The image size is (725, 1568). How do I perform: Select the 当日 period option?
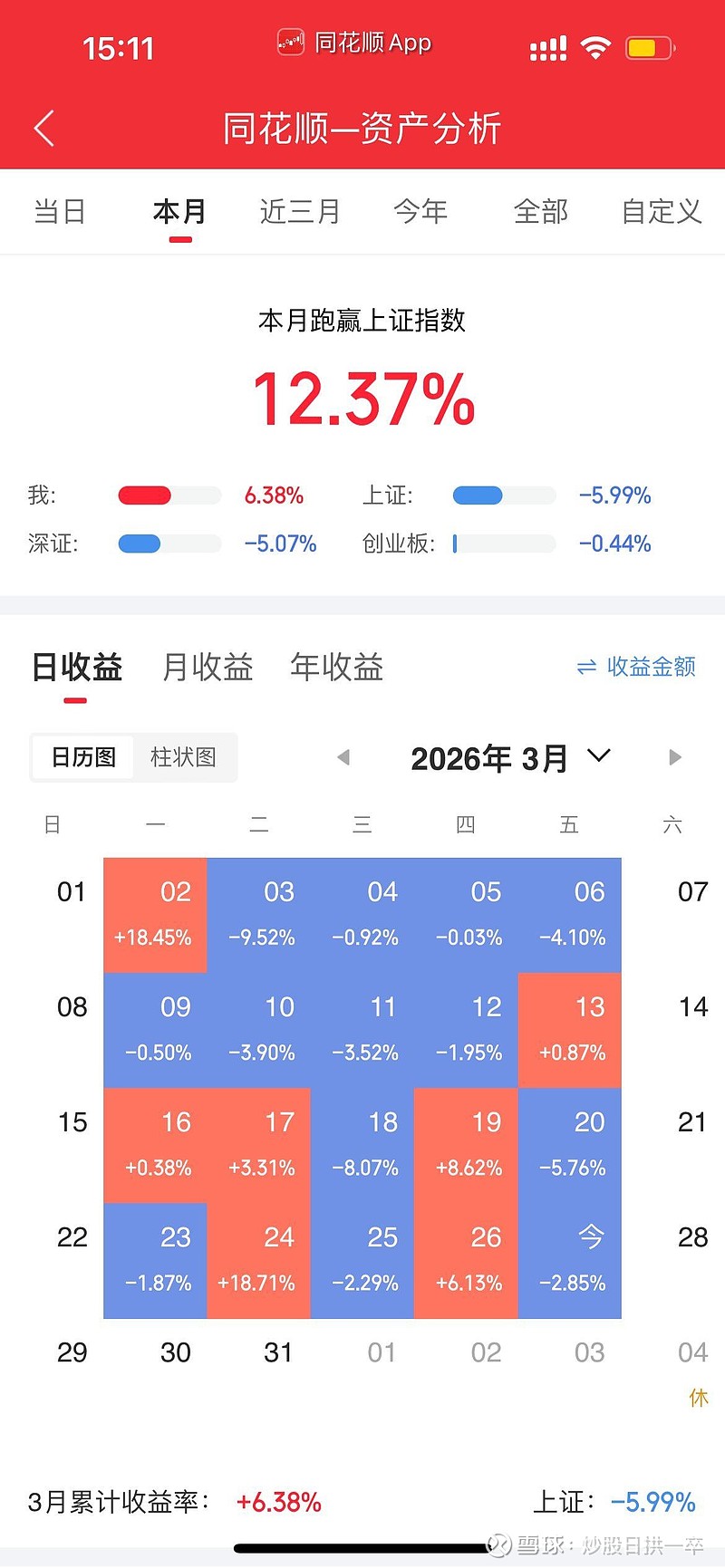[60, 211]
